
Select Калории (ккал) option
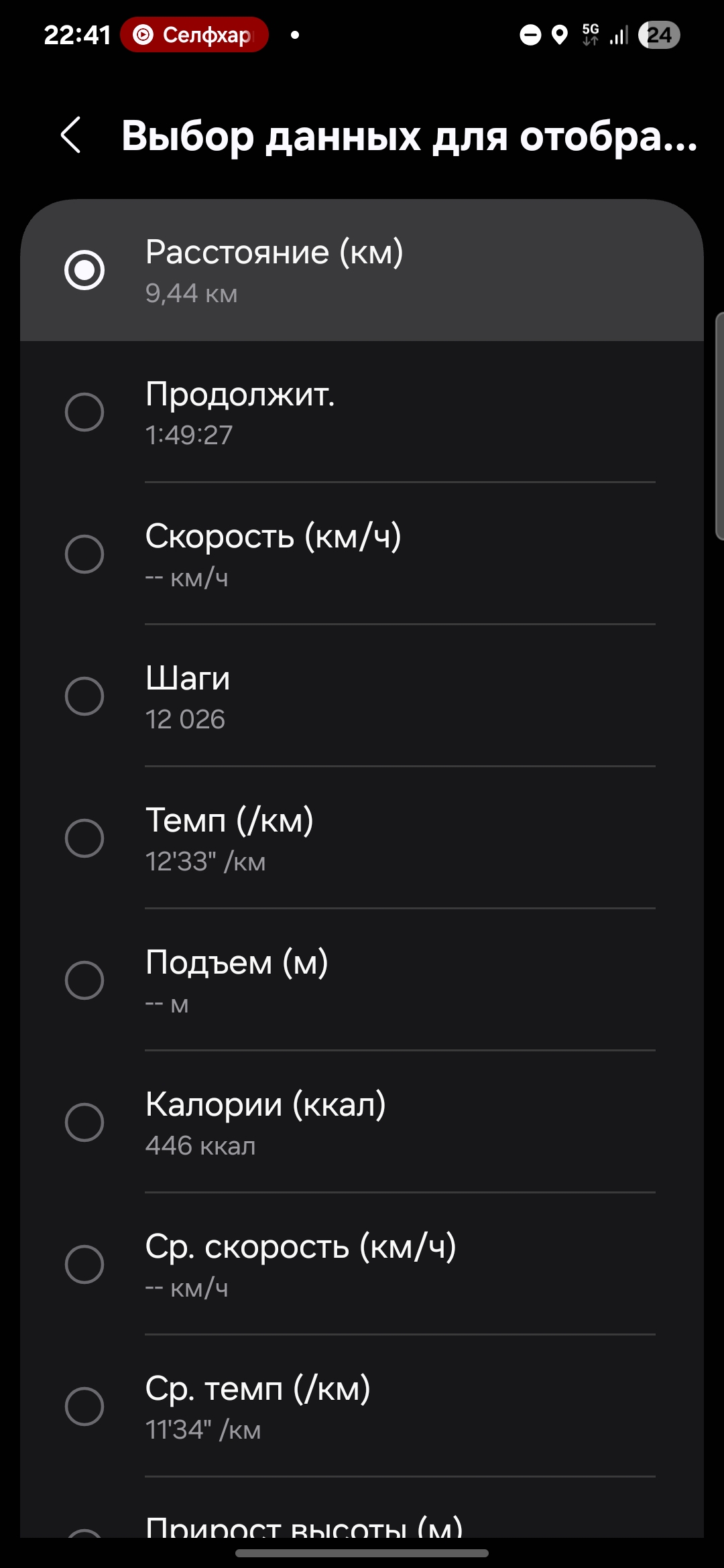pos(362,1122)
